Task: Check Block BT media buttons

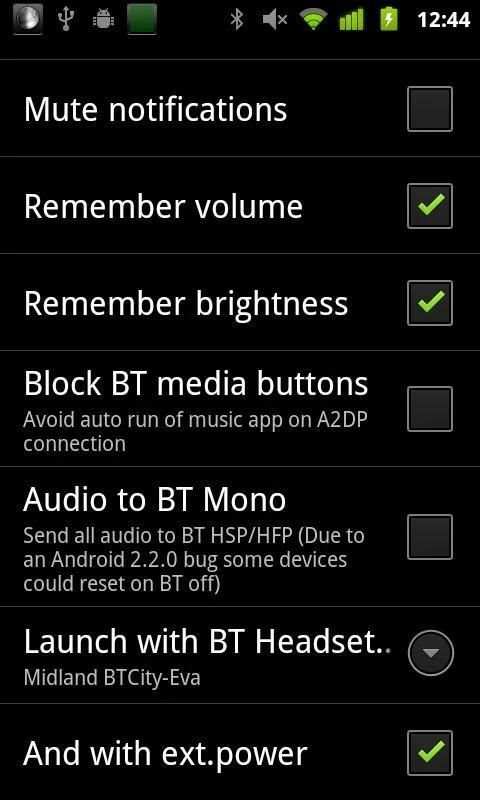Action: pos(430,409)
